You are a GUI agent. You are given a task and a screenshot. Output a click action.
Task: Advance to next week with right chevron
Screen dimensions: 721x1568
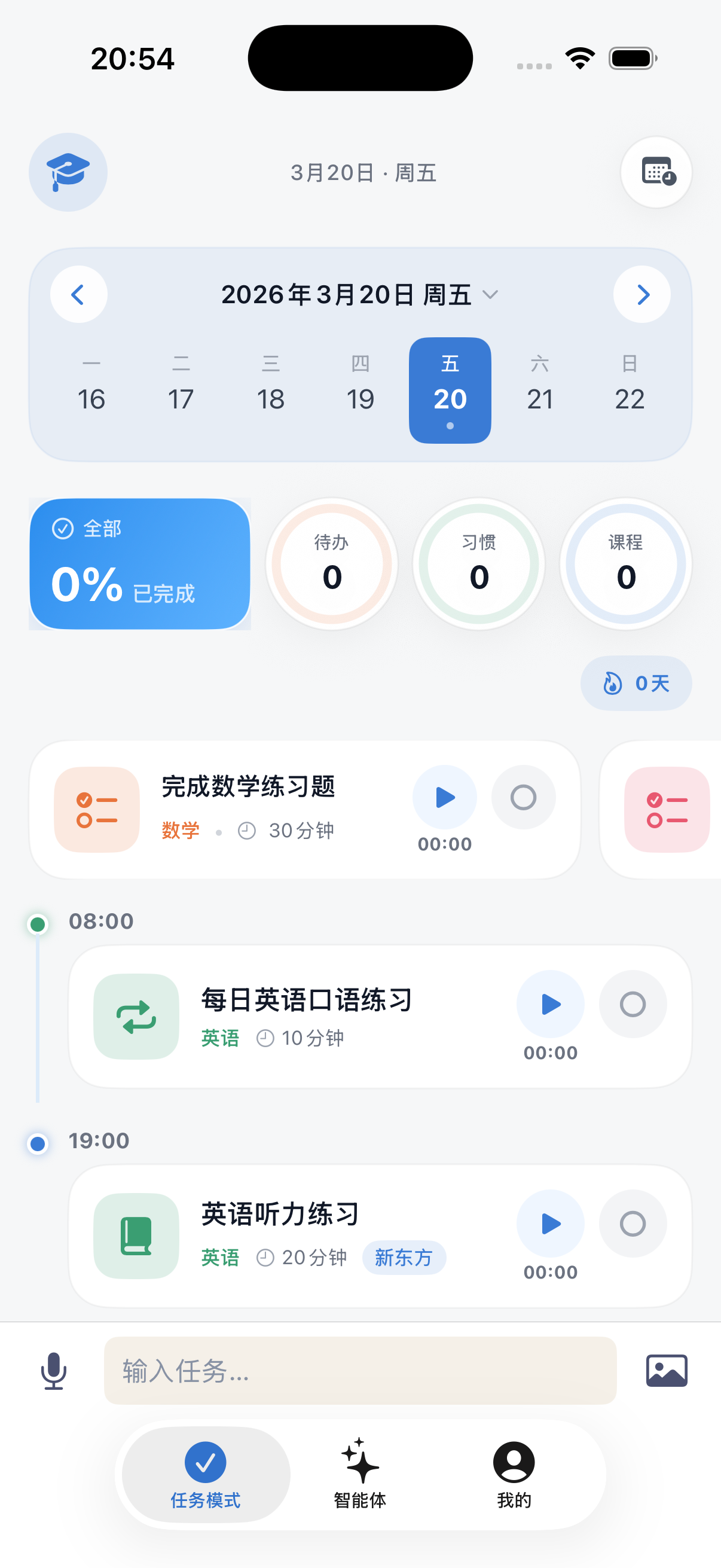click(x=643, y=295)
